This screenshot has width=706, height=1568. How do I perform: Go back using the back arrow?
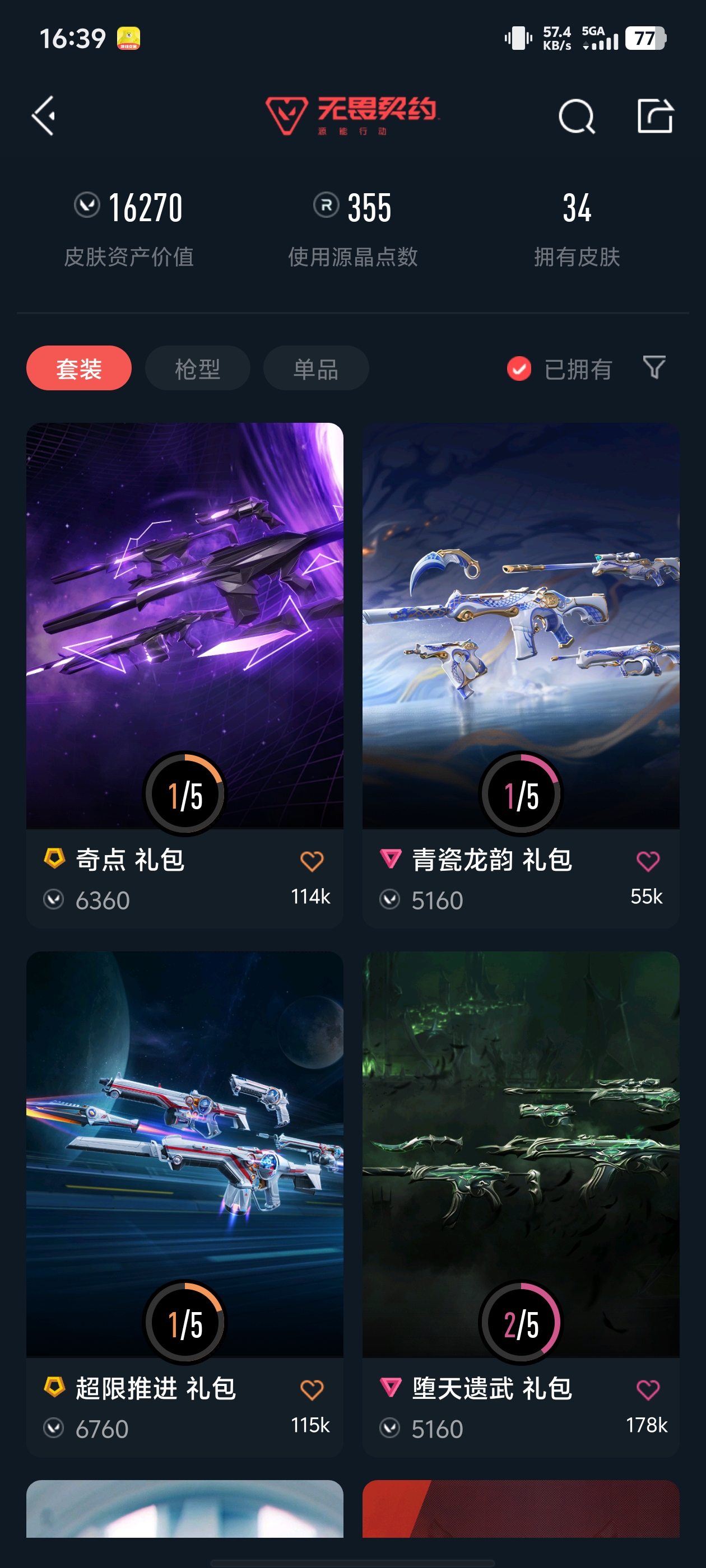coord(43,116)
